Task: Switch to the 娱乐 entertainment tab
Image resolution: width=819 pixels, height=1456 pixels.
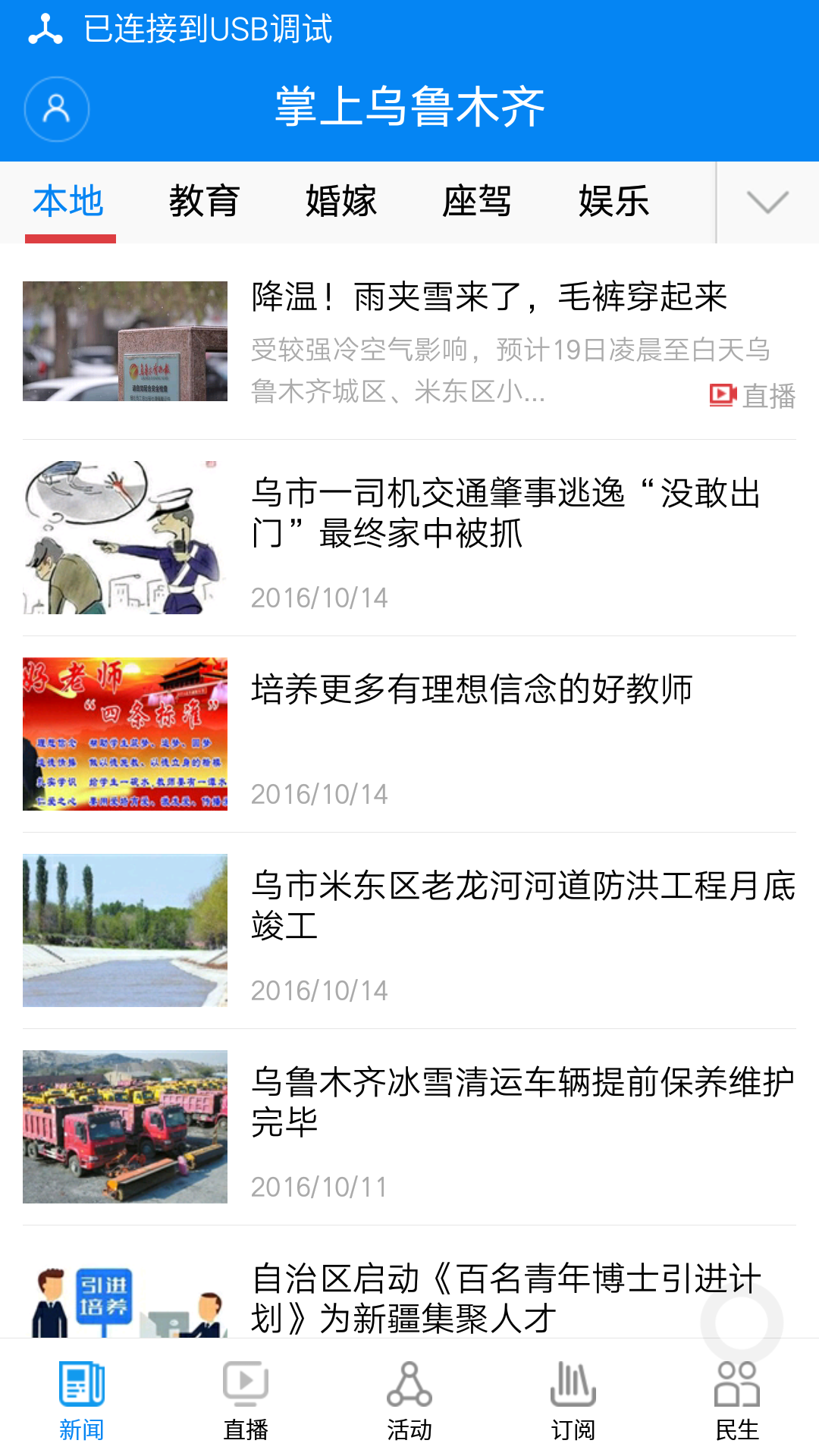Action: click(614, 201)
